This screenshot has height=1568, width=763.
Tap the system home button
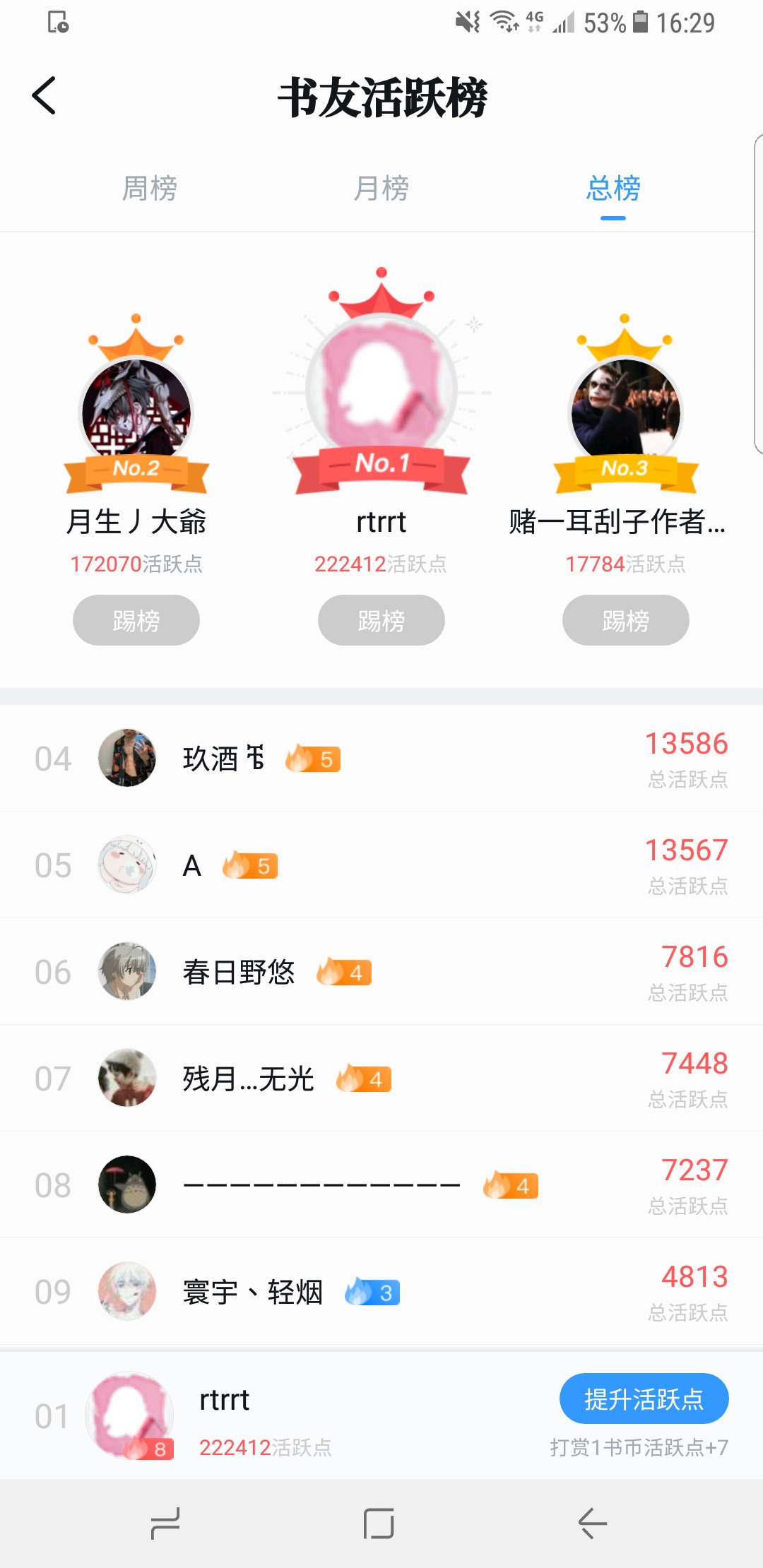point(379,1524)
